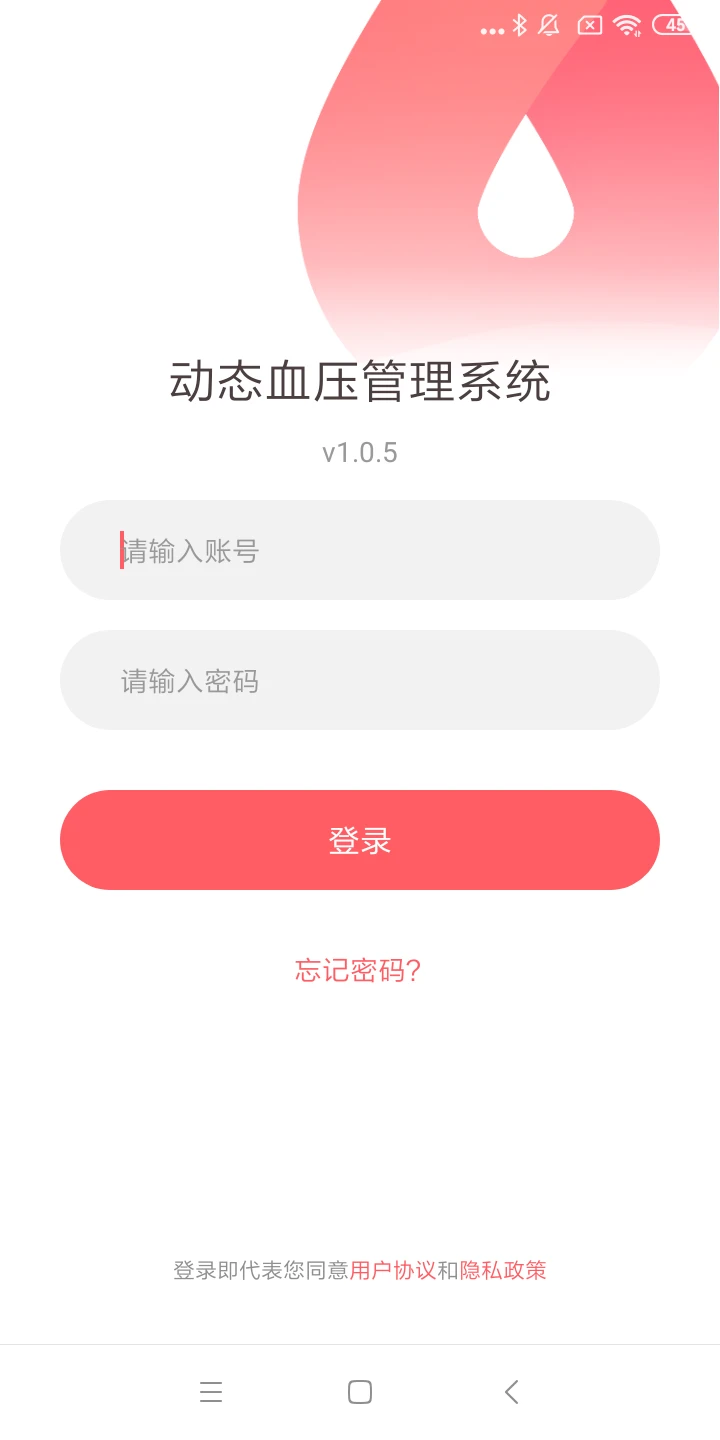Click the 登录 login button
The height and width of the screenshot is (1440, 720).
pos(360,840)
